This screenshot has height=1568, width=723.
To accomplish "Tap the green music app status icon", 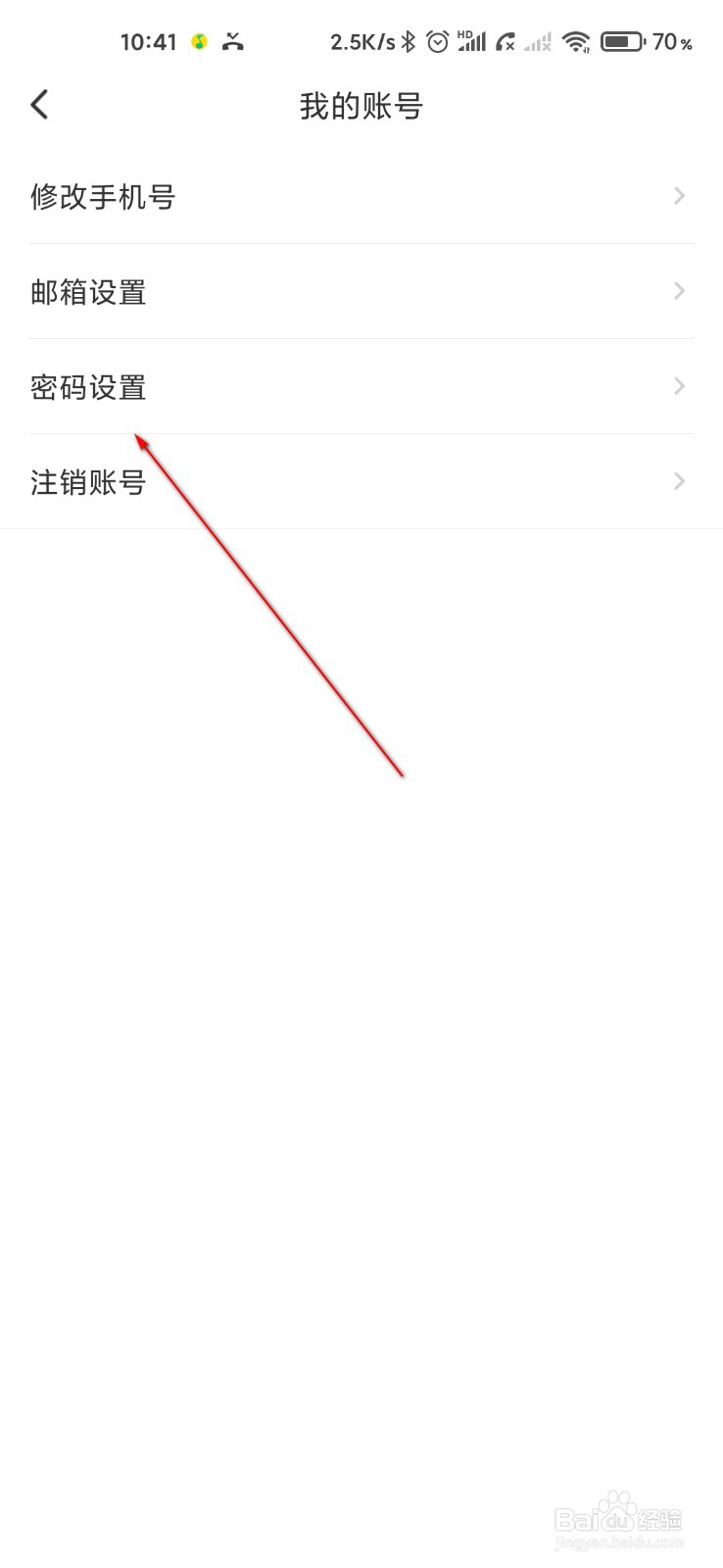I will point(197,41).
